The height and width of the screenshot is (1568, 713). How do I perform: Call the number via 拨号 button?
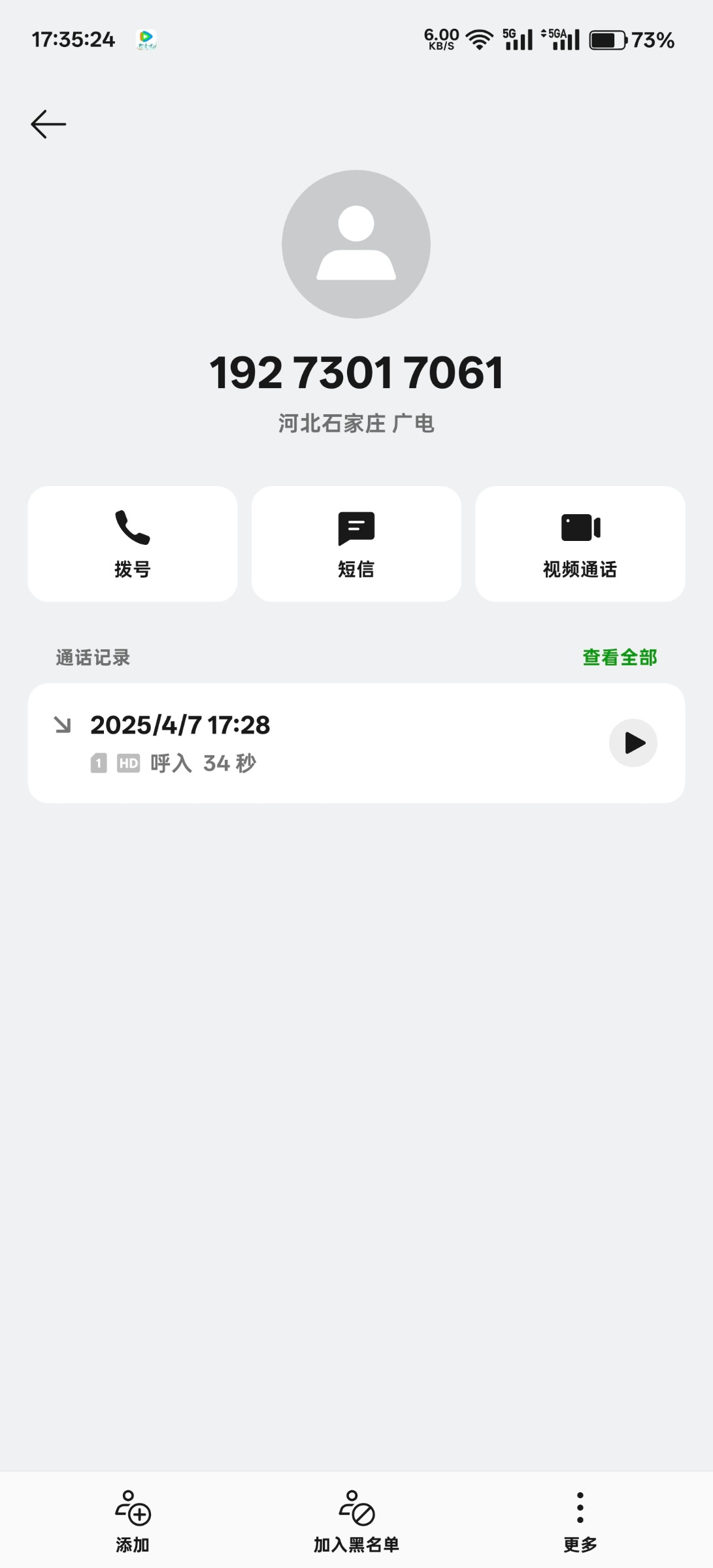133,544
